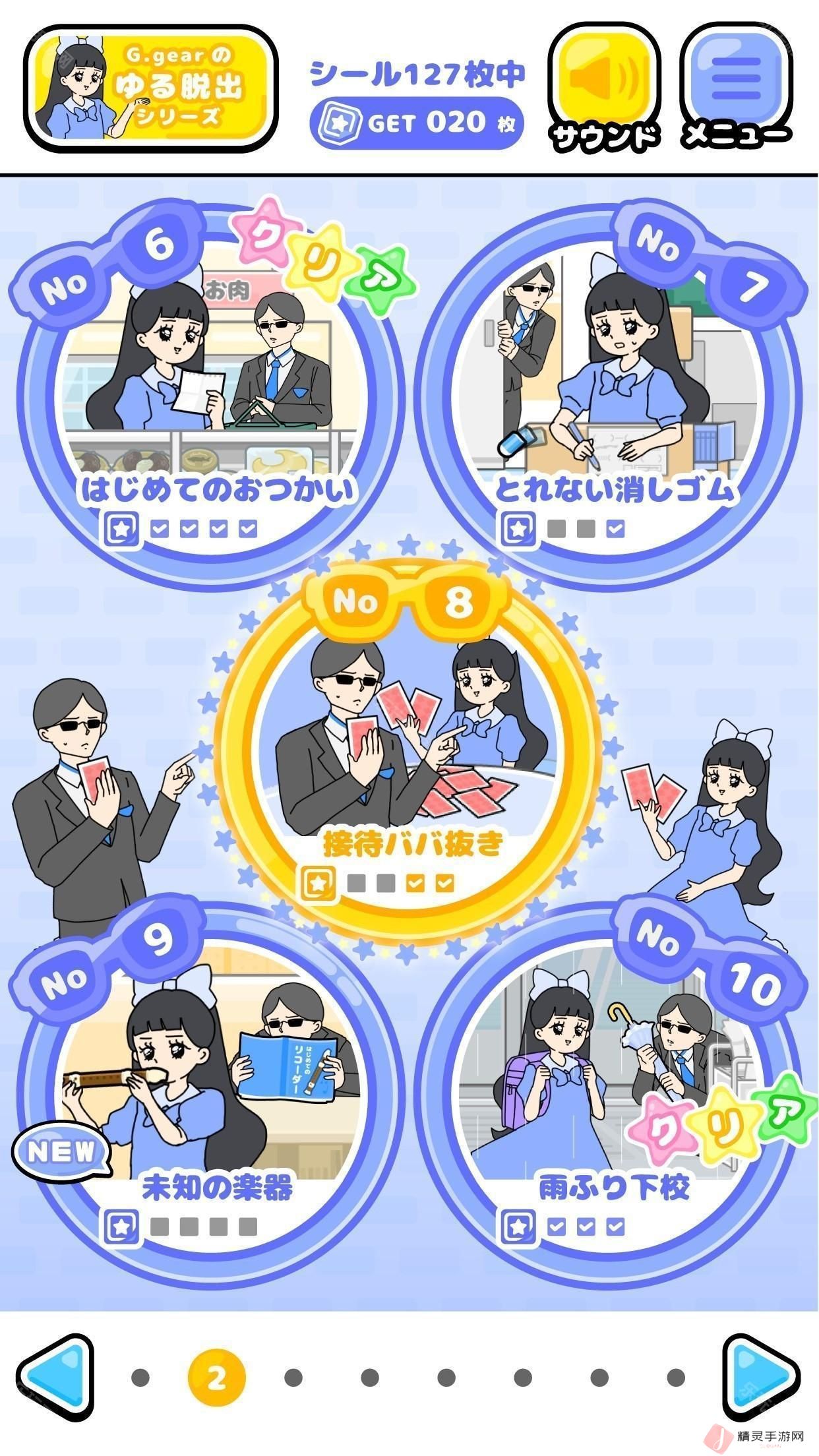Jump to the third page dot
This screenshot has width=819, height=1456.
[293, 1377]
